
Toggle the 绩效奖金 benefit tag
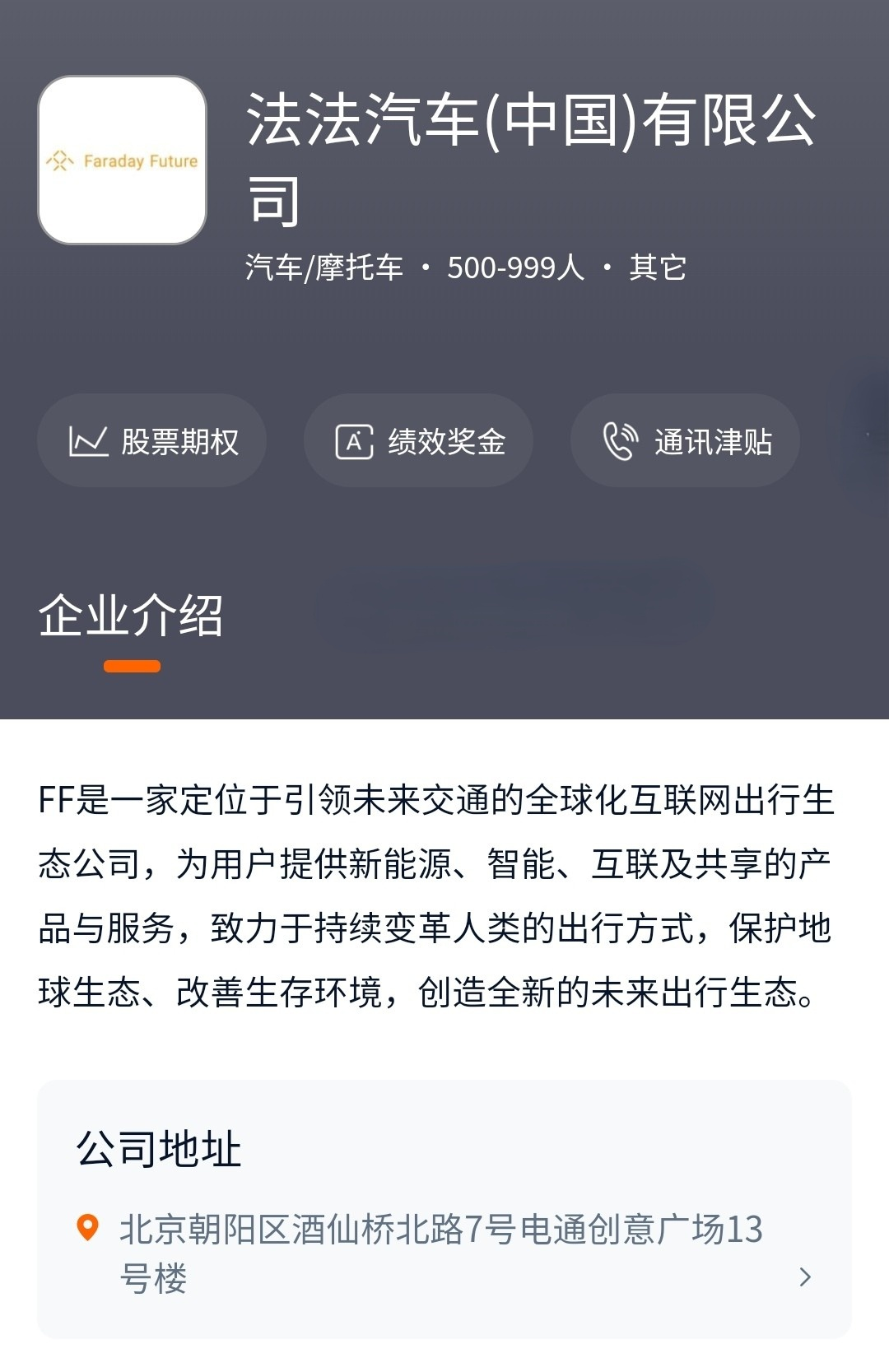(418, 441)
